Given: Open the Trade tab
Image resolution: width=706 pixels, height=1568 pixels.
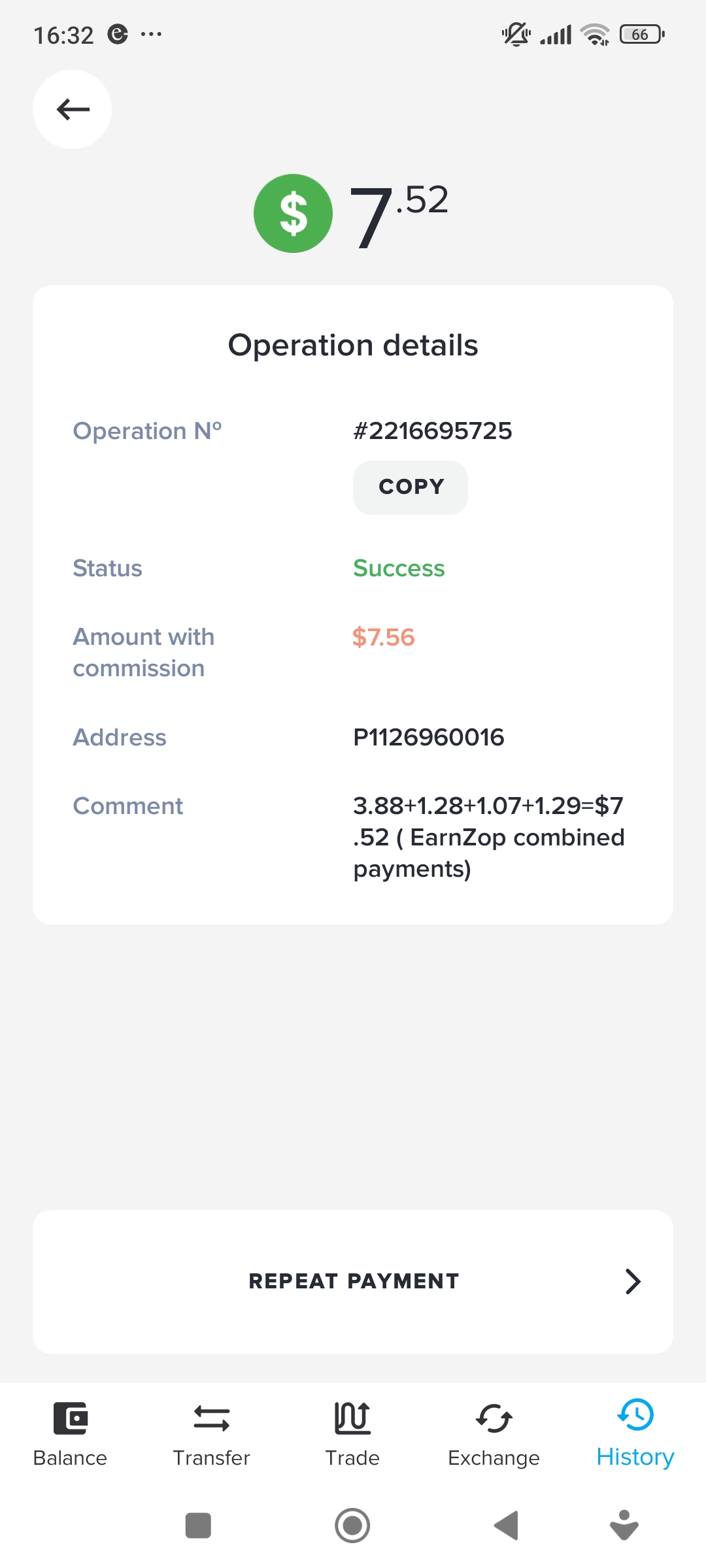Looking at the screenshot, I should (352, 1434).
